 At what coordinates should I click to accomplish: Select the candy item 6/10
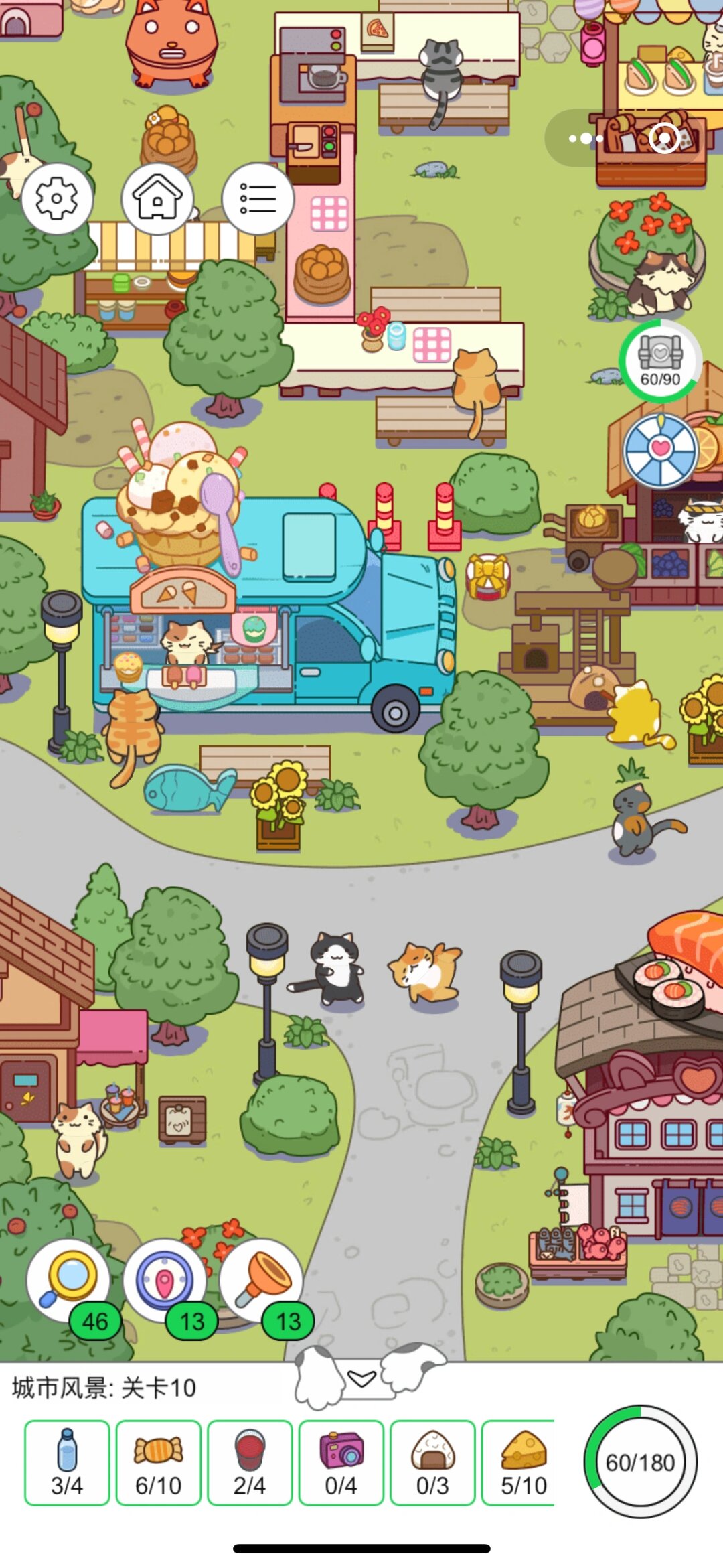pyautogui.click(x=159, y=1463)
